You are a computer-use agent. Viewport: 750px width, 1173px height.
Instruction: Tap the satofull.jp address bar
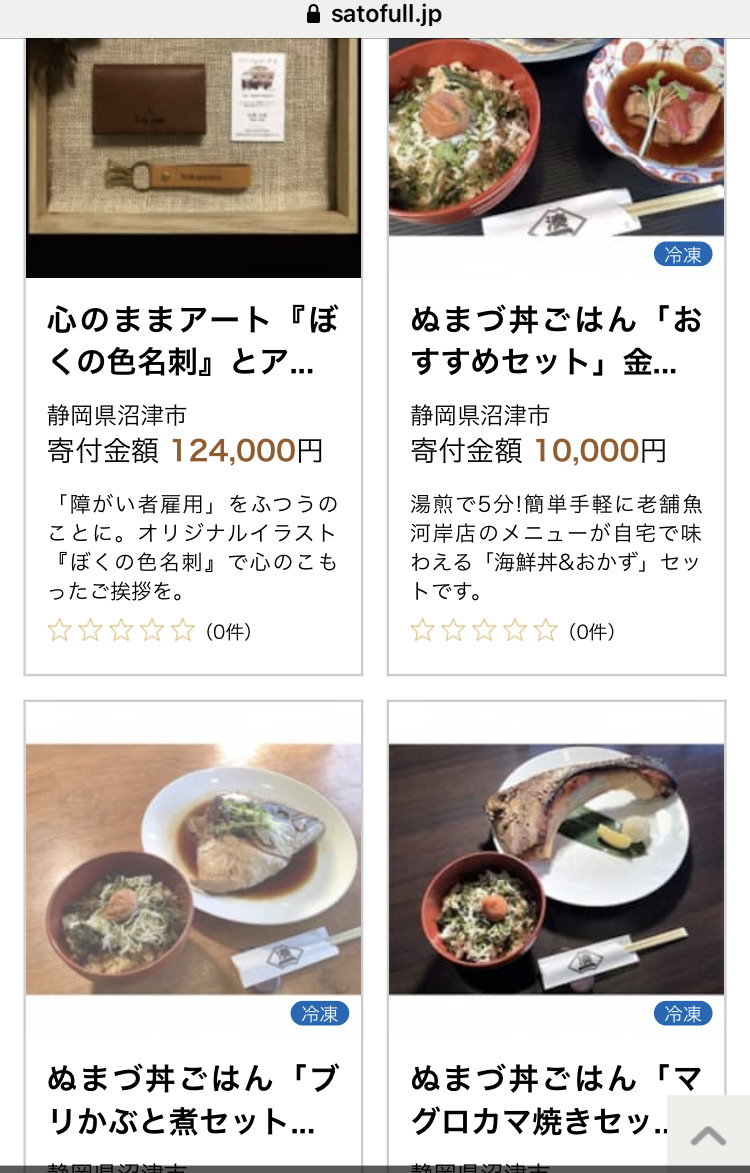(375, 15)
